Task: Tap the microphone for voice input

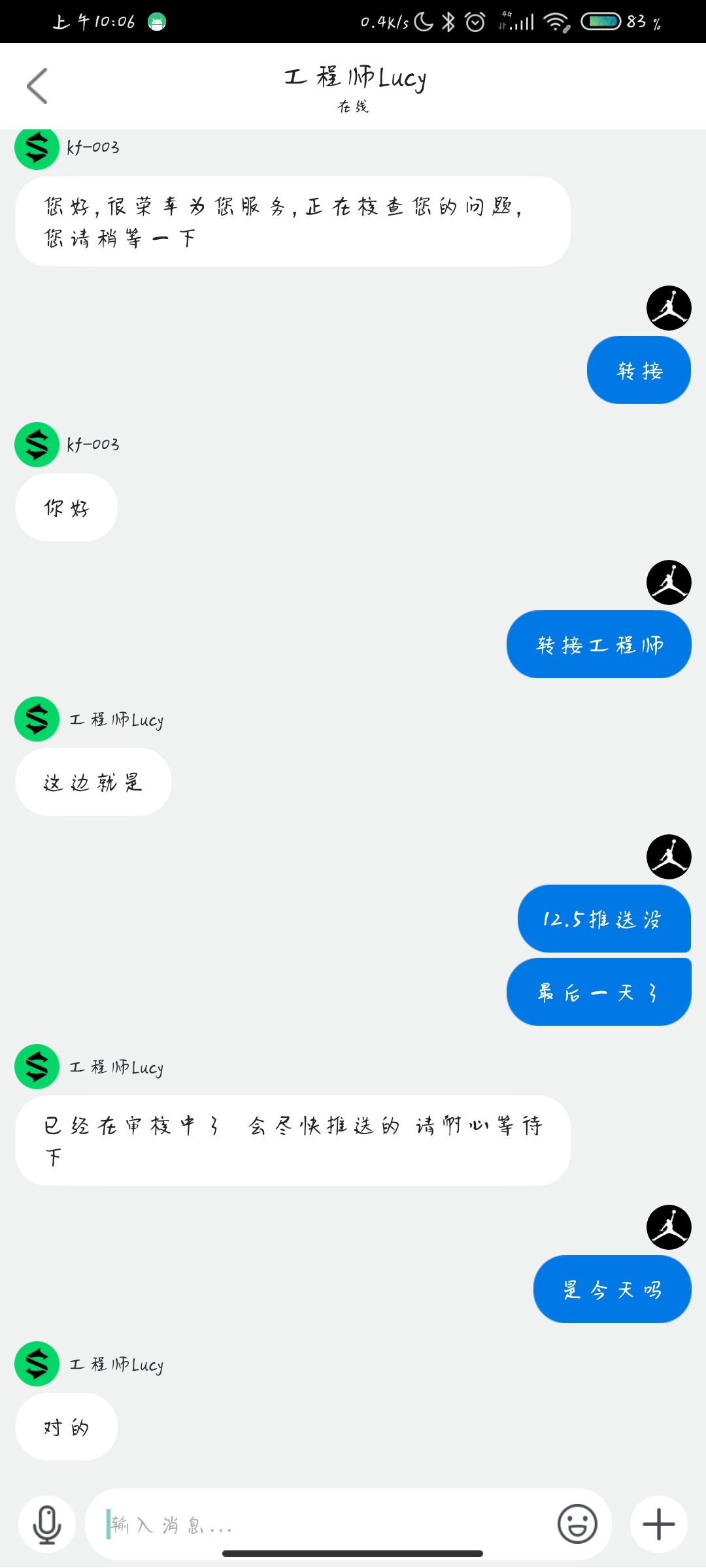Action: [47, 1524]
